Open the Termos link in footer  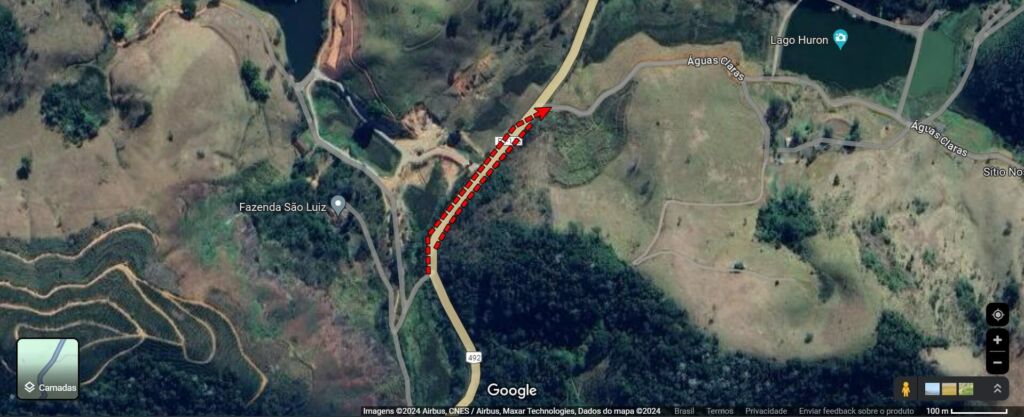pyautogui.click(x=719, y=411)
